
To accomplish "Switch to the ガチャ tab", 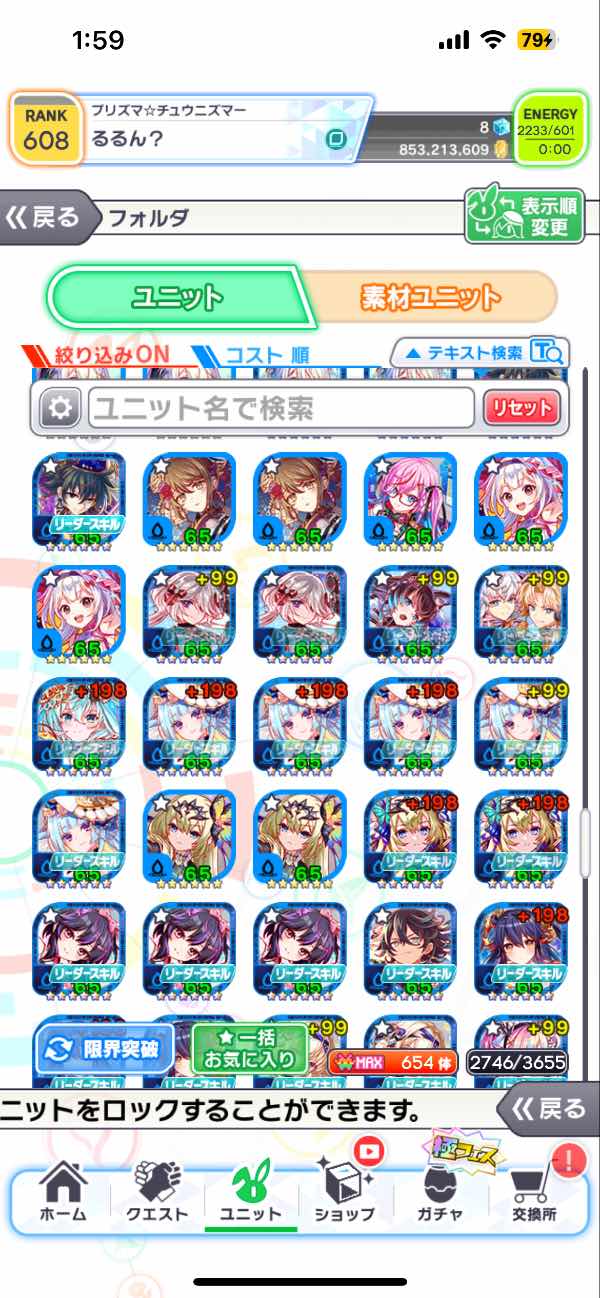I will [441, 1192].
